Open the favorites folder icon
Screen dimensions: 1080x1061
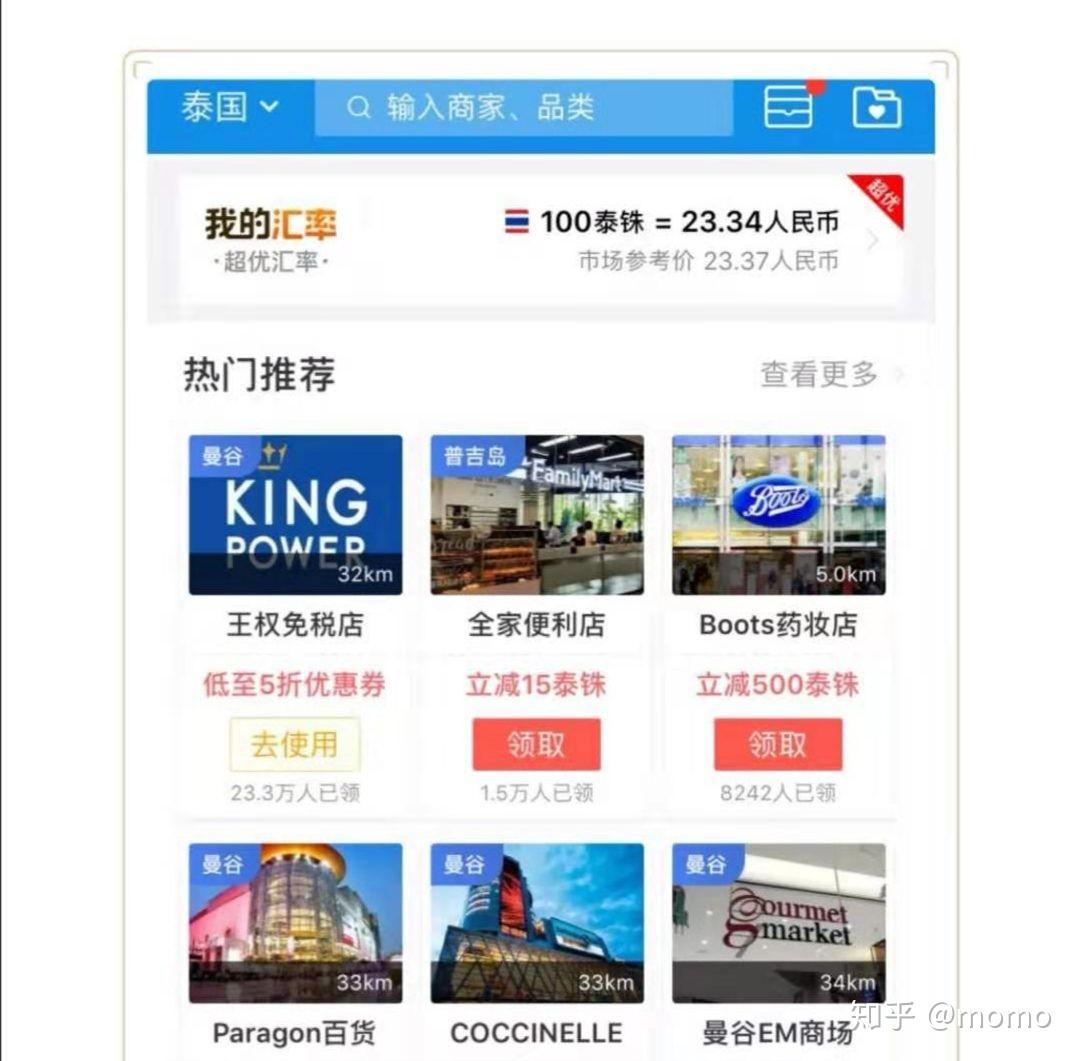(x=876, y=107)
